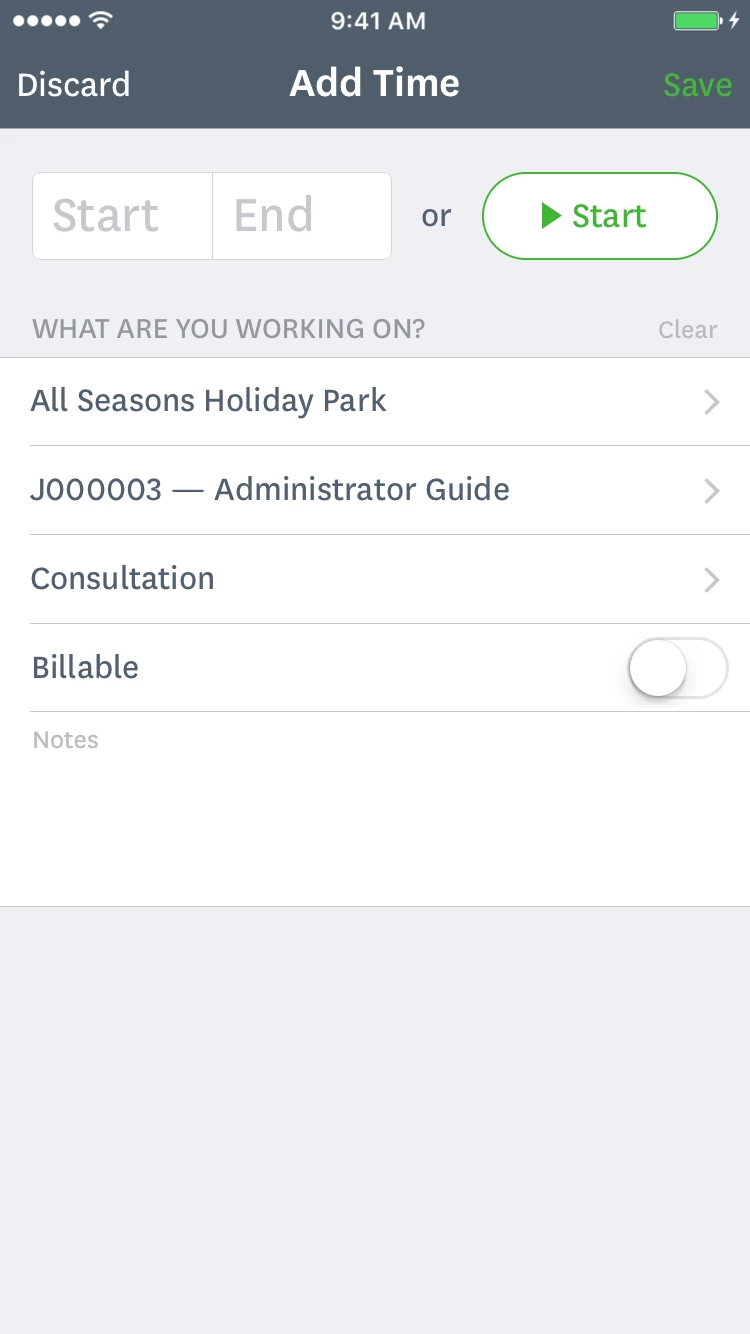Click the Start time input field
750x1334 pixels.
(122, 215)
